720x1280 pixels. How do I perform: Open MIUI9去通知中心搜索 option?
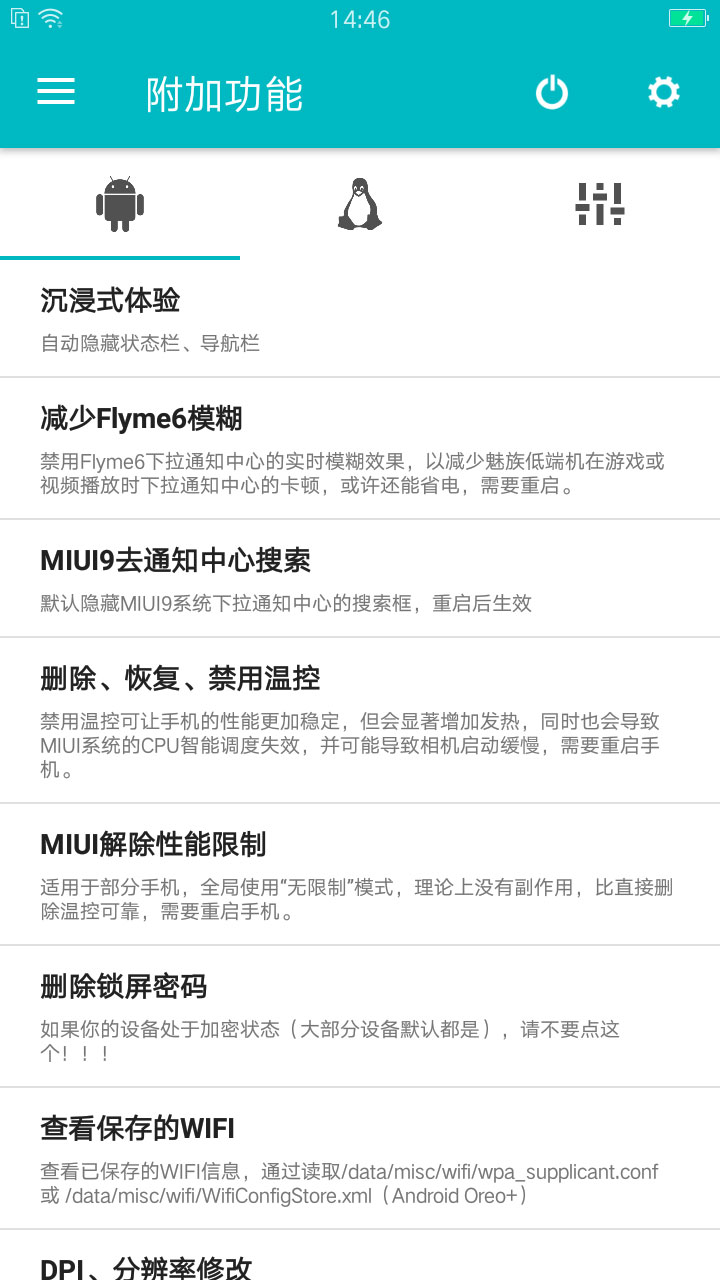coord(360,578)
